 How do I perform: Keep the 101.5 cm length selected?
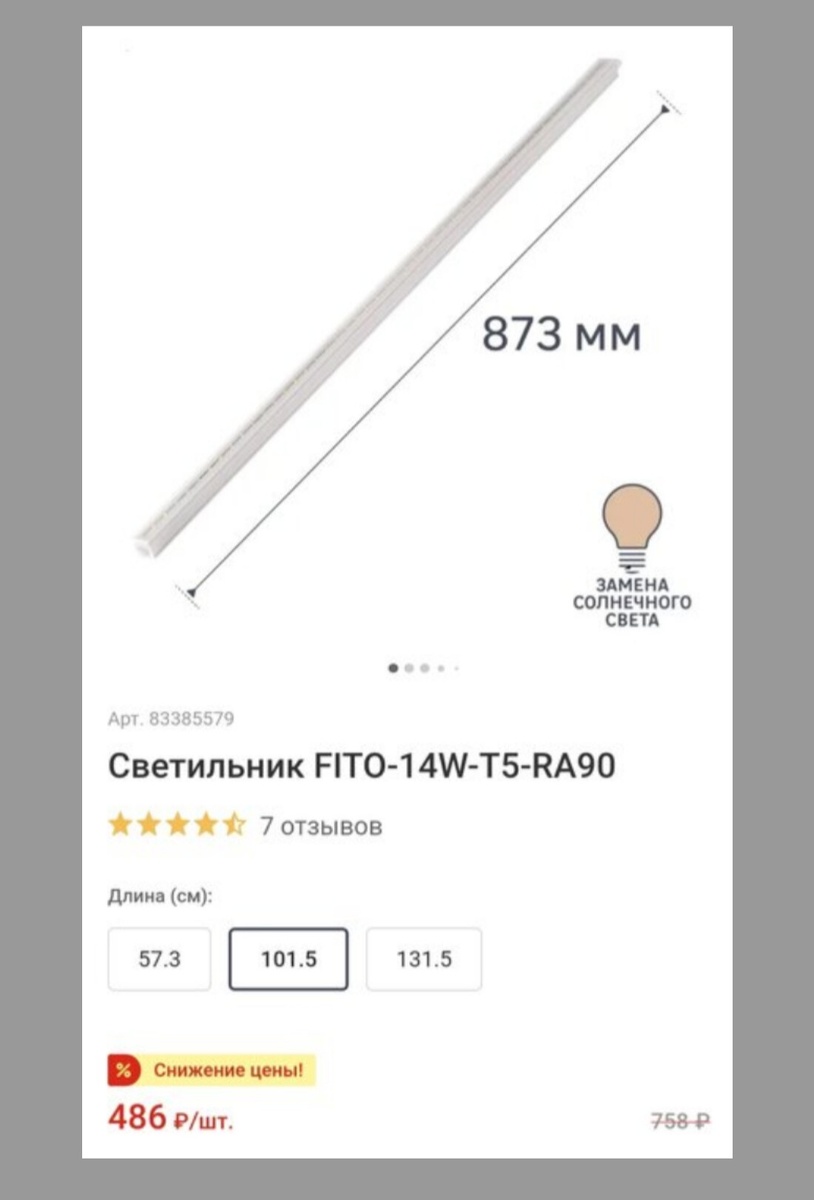tap(288, 958)
